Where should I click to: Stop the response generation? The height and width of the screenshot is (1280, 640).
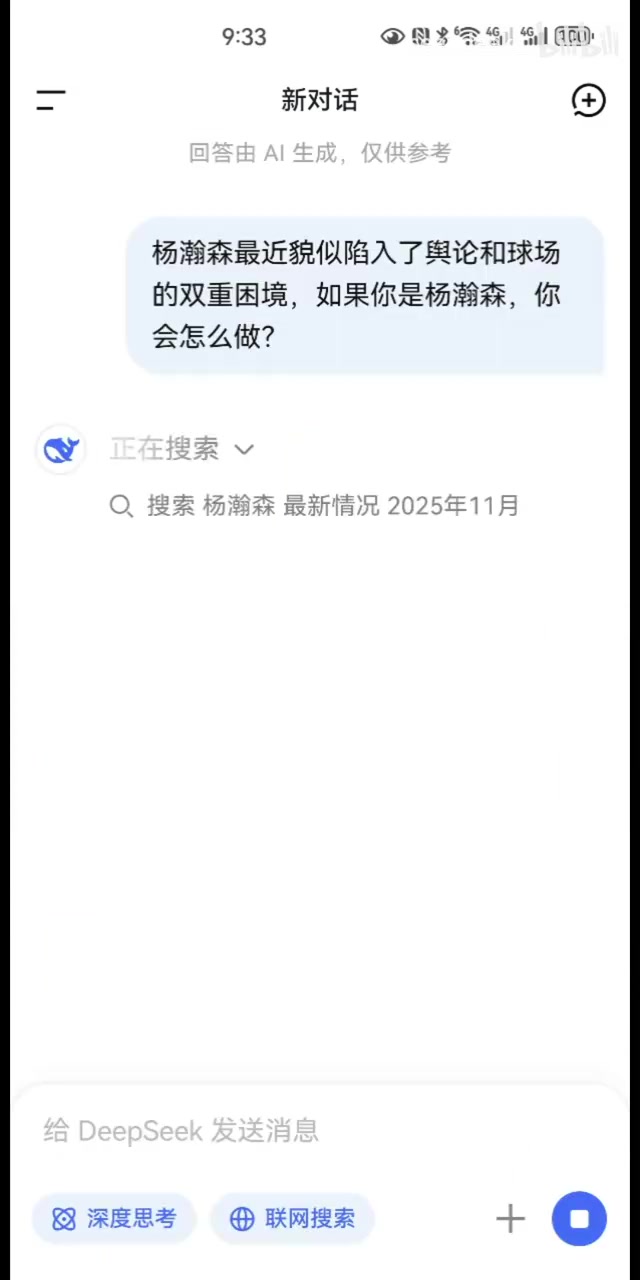click(579, 1218)
